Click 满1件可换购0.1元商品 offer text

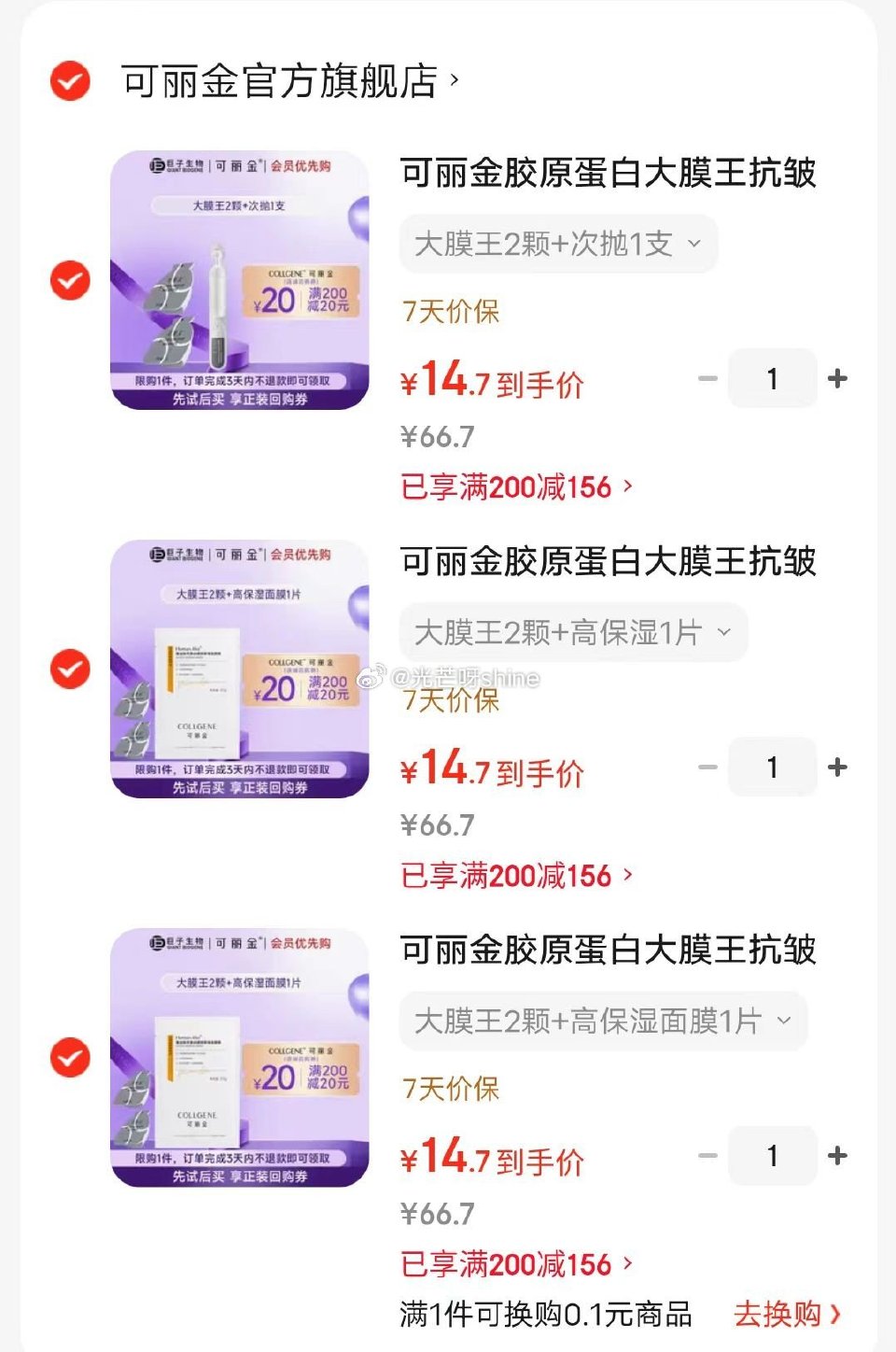point(544,1312)
